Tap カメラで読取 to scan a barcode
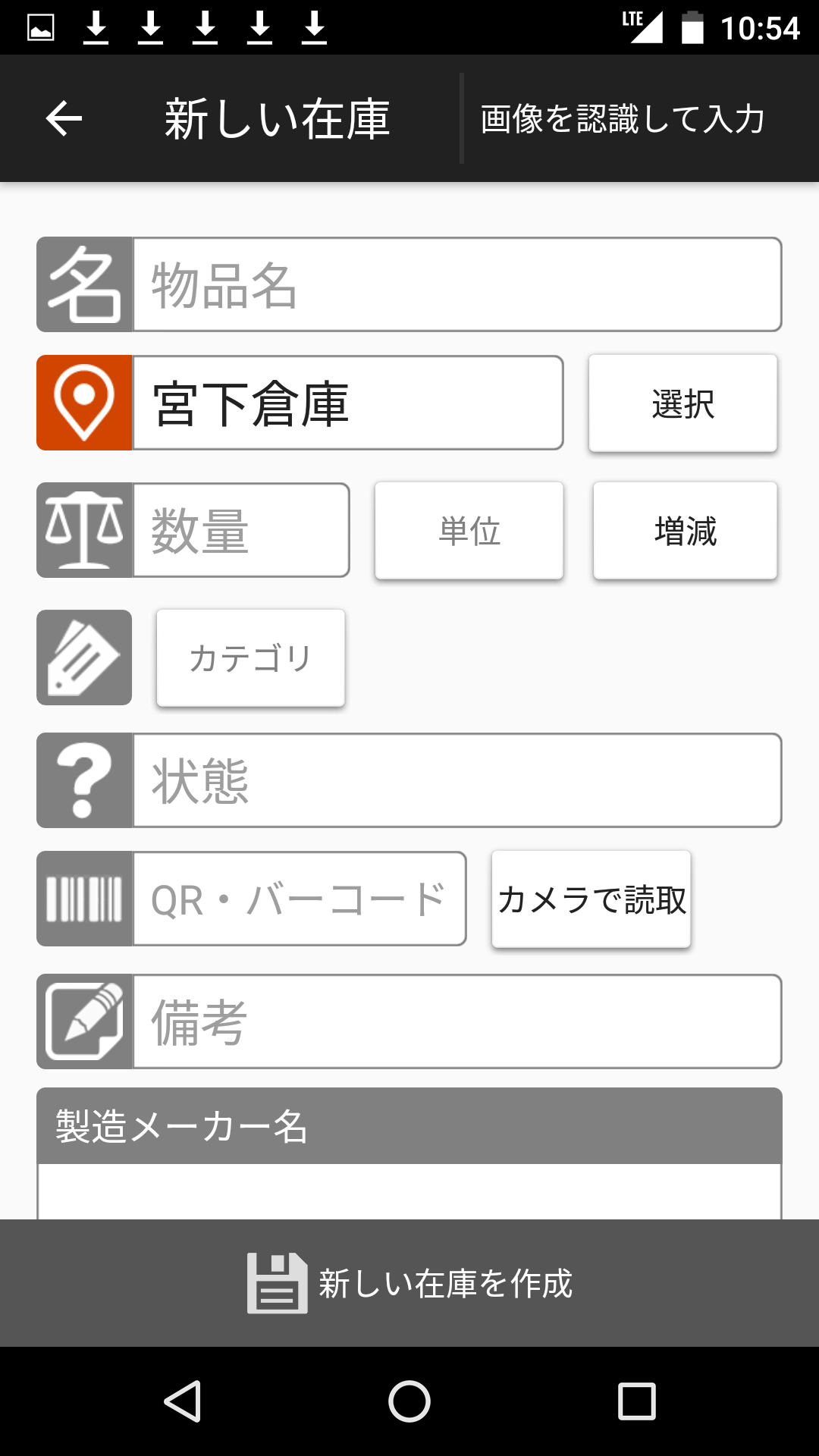Viewport: 819px width, 1456px height. coord(591,899)
